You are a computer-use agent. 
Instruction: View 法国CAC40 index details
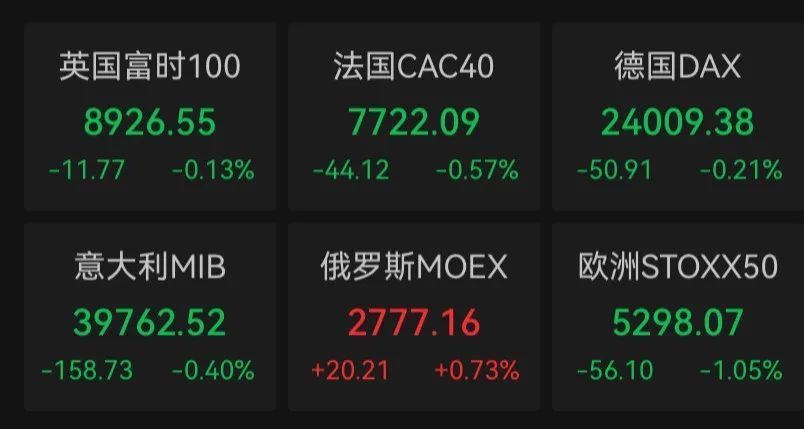tap(414, 118)
